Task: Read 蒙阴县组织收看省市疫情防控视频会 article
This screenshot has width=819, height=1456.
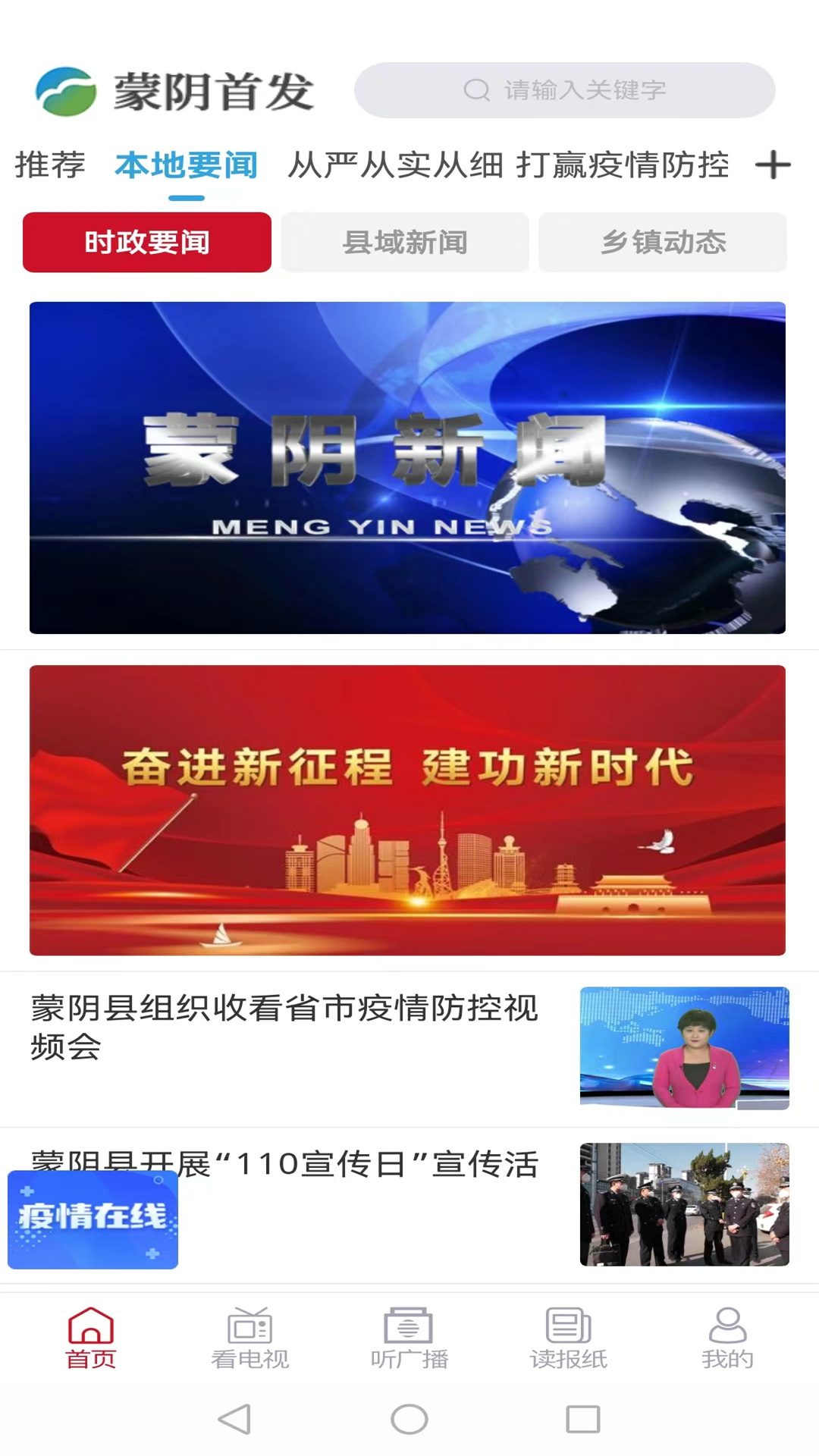Action: click(x=285, y=1028)
